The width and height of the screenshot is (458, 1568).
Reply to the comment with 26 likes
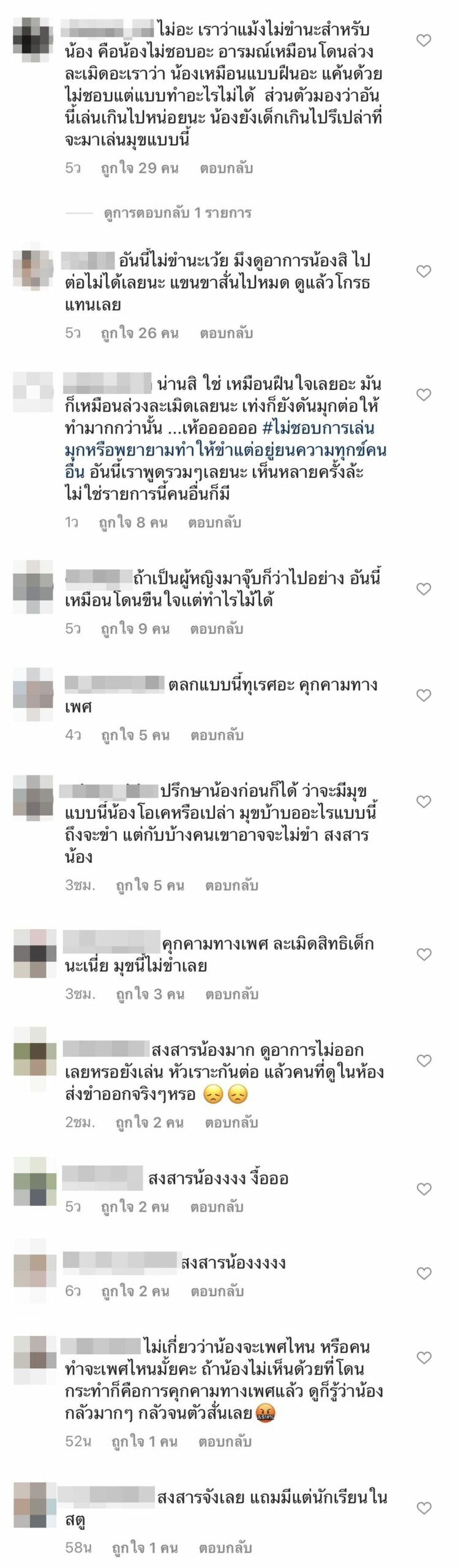tap(226, 333)
